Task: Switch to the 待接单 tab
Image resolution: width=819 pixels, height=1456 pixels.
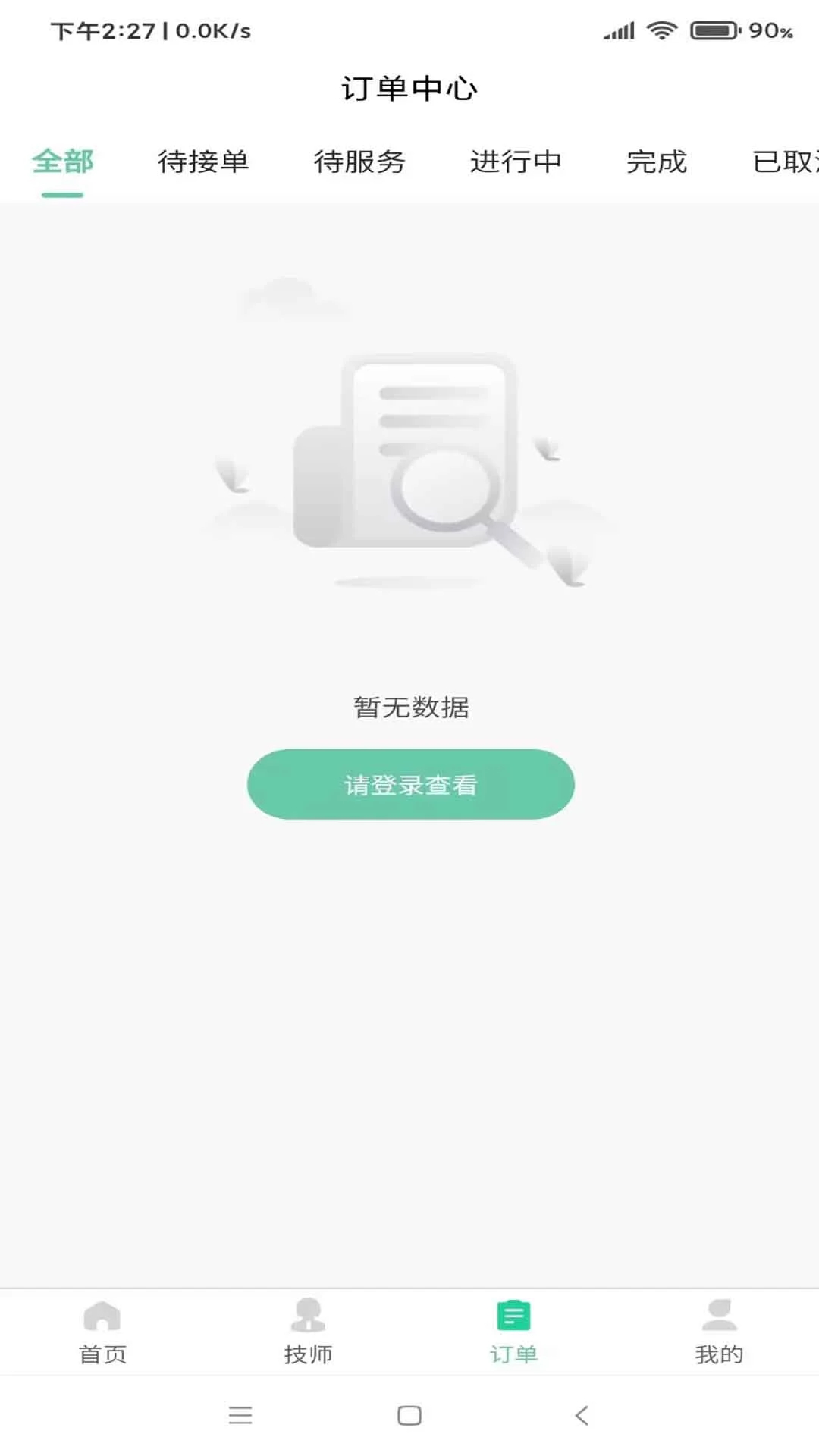Action: coord(203,162)
